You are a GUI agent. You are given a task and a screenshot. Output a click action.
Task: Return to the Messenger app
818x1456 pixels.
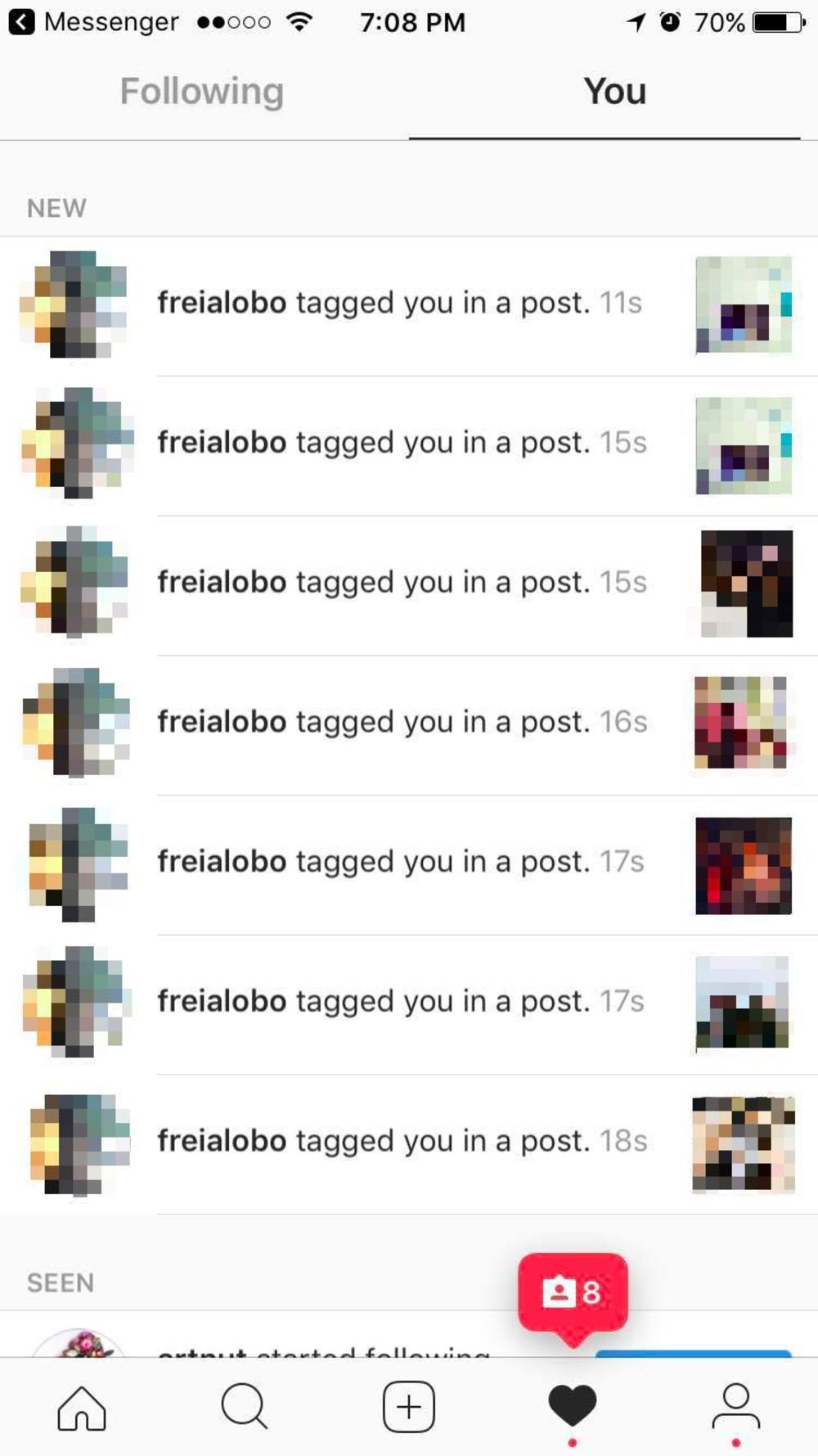click(94, 22)
